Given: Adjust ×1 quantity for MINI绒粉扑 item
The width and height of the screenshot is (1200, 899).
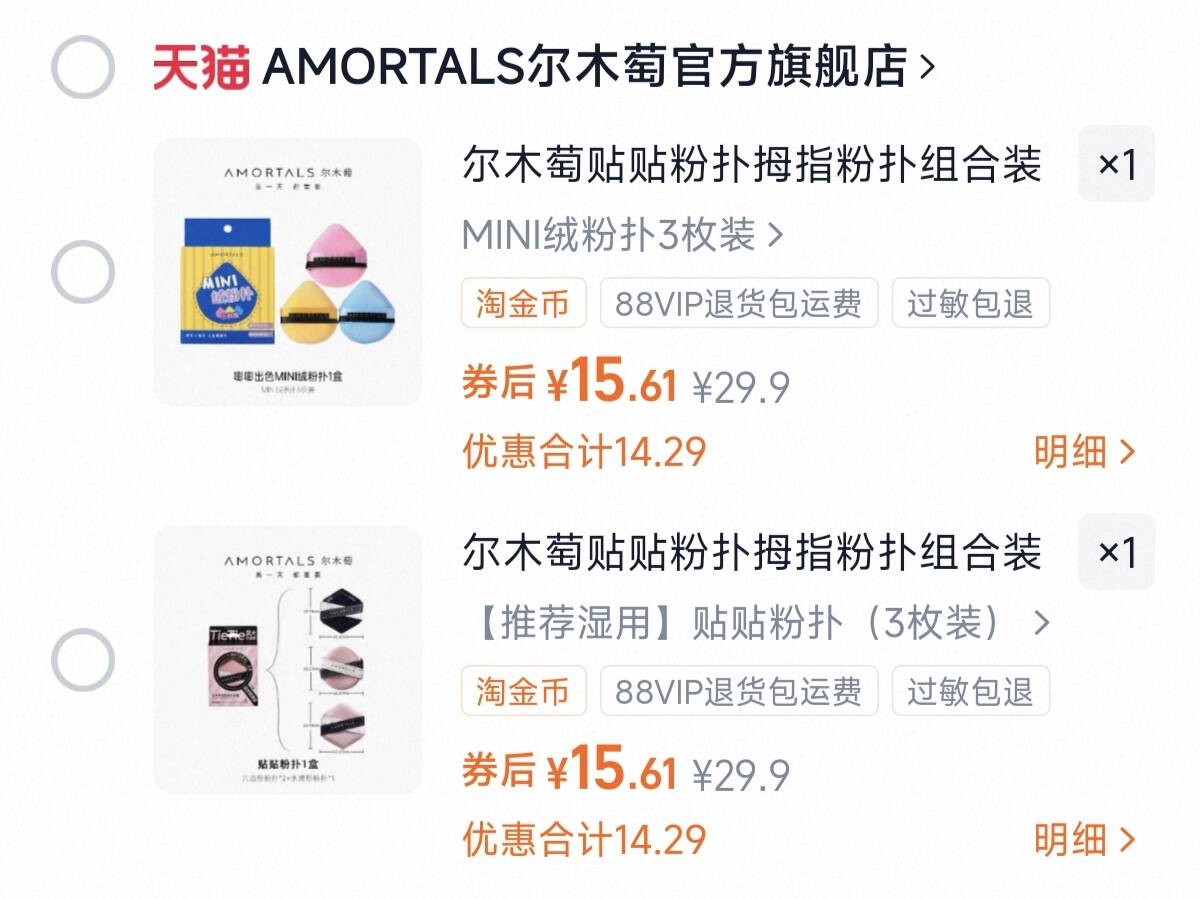Looking at the screenshot, I should [1116, 165].
